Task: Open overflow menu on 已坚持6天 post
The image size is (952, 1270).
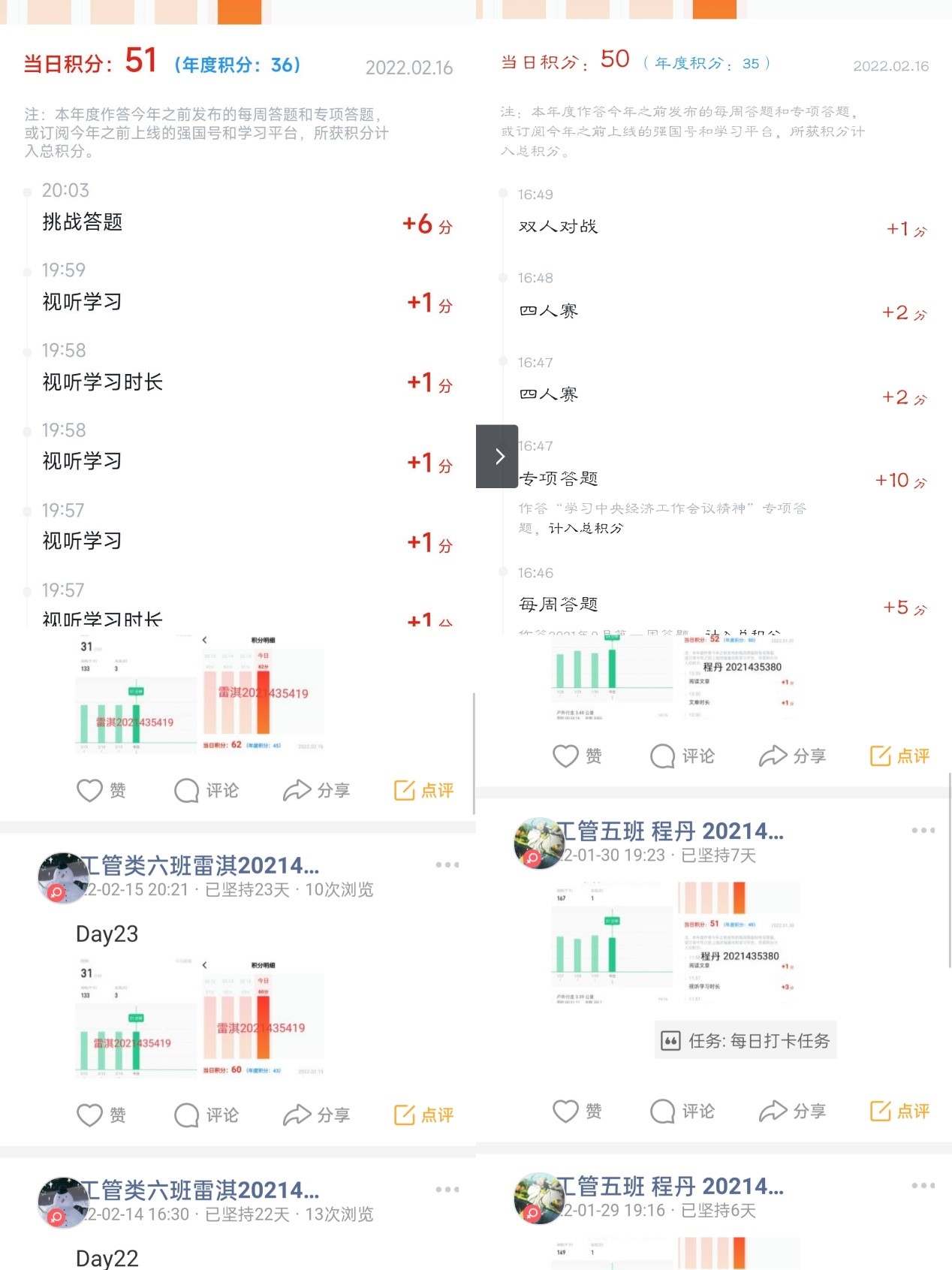Action: (x=923, y=1186)
